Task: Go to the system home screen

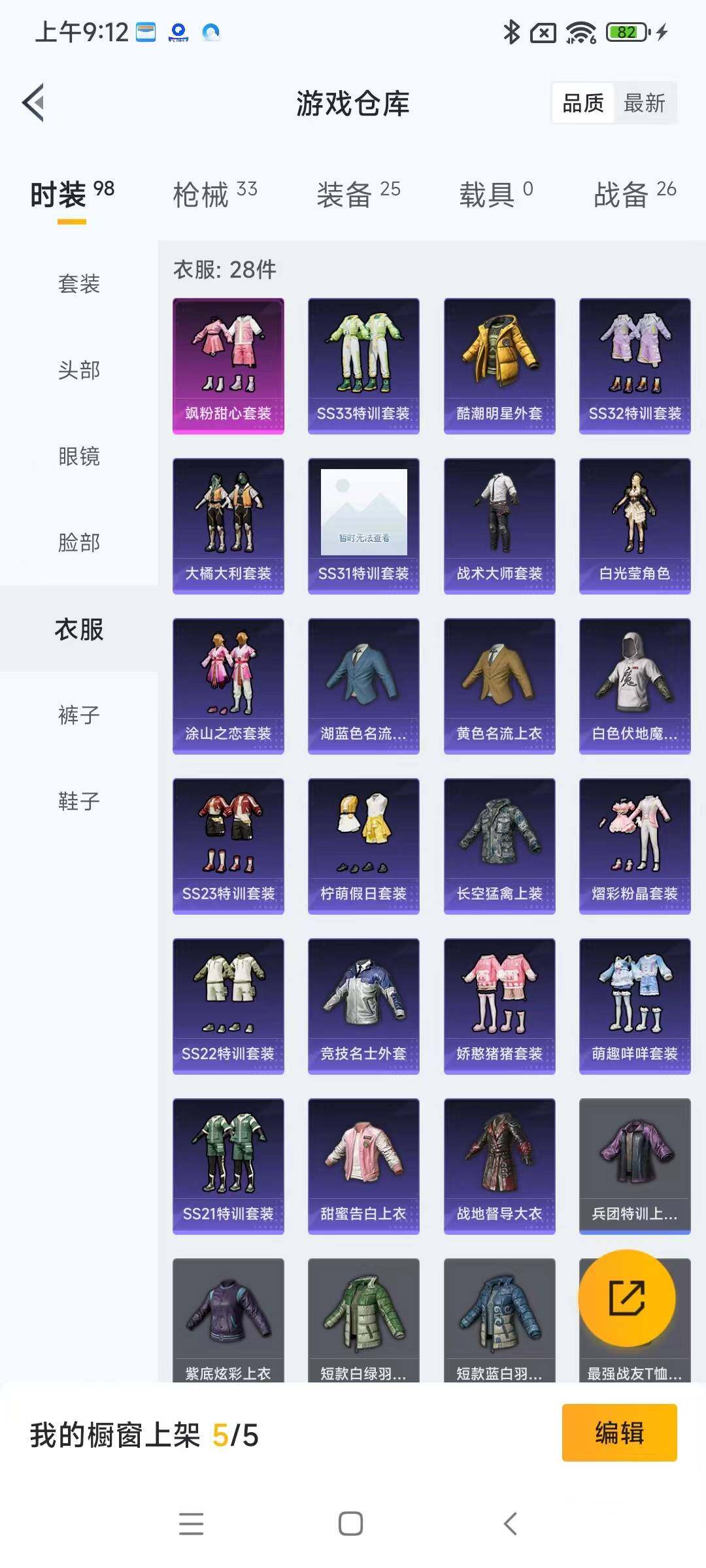Action: 351,1524
